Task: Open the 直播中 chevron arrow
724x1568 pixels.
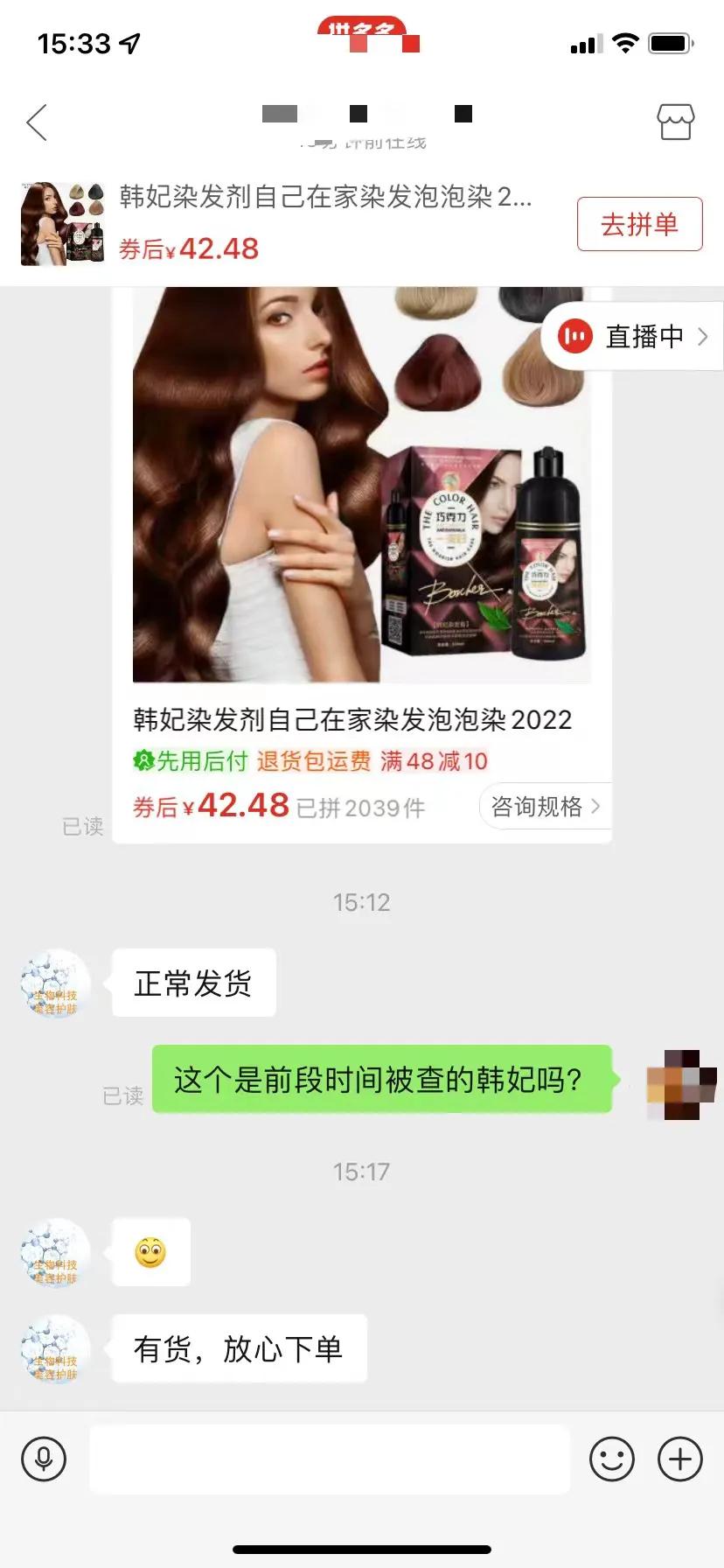Action: click(x=703, y=335)
